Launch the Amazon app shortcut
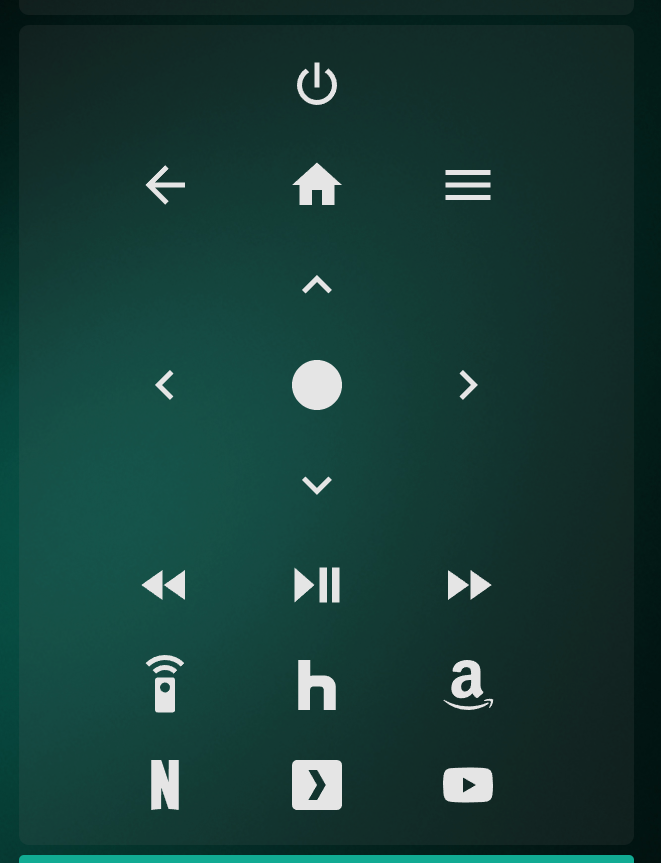 coord(468,686)
